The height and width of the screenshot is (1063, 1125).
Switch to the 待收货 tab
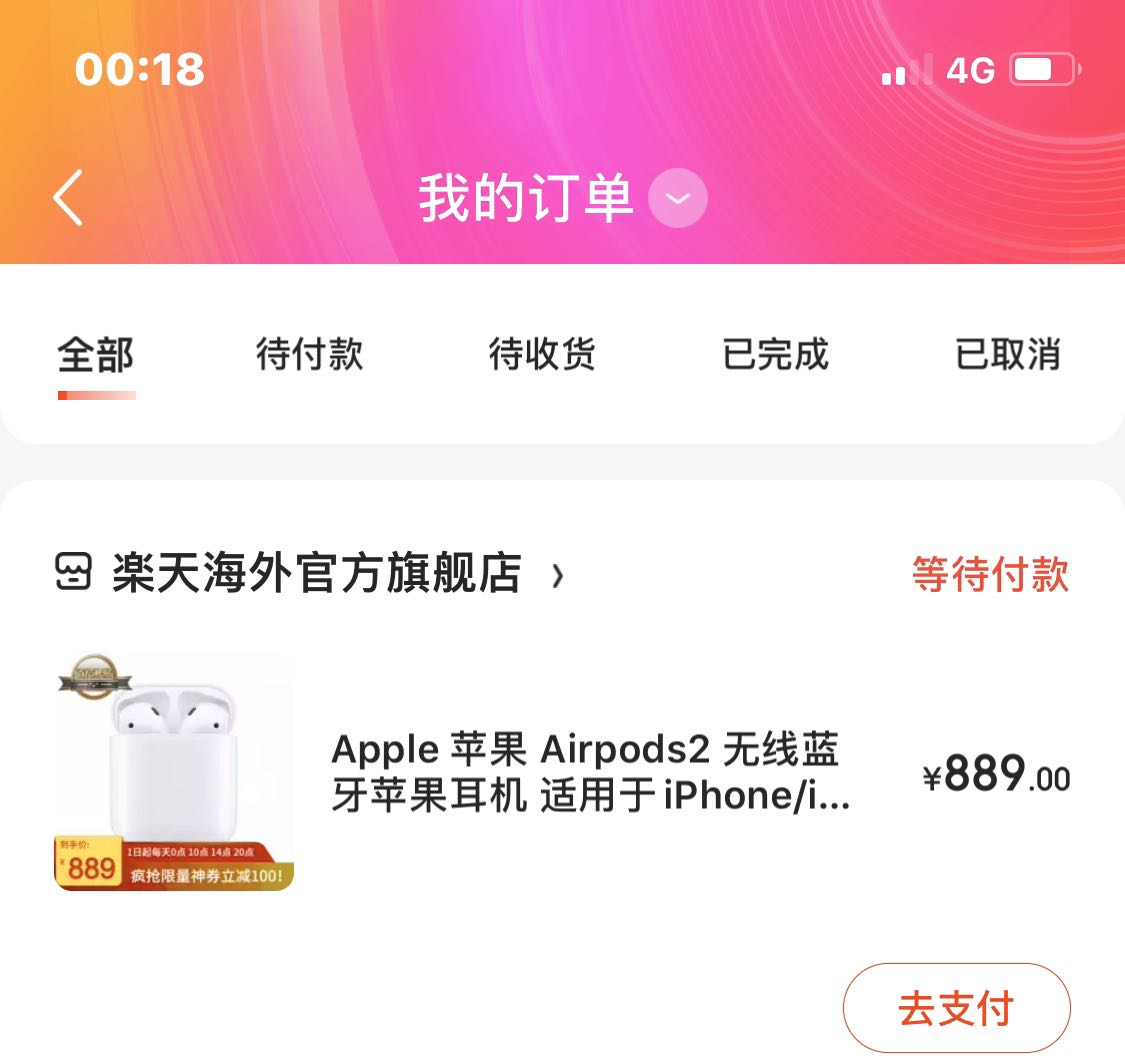click(x=542, y=354)
